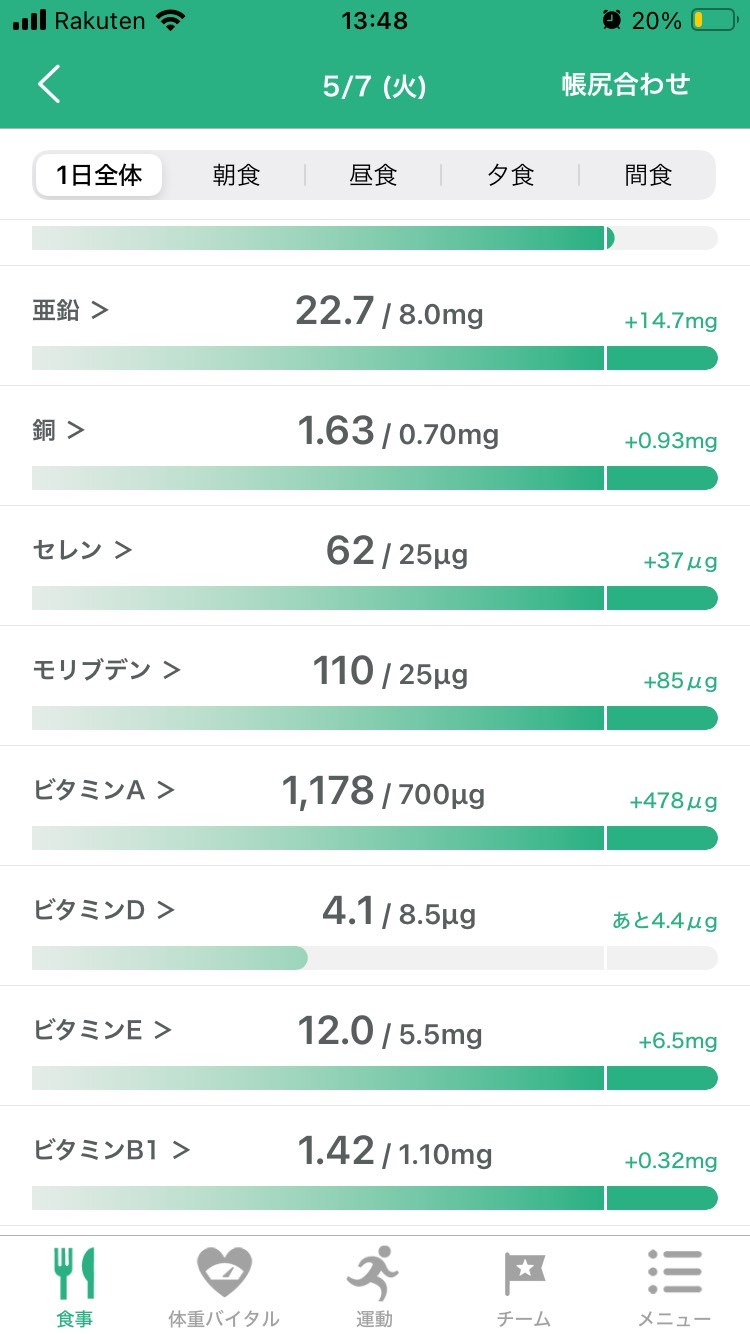Select the 食事 bottom tab
This screenshot has height=1334, width=750.
click(x=75, y=1286)
